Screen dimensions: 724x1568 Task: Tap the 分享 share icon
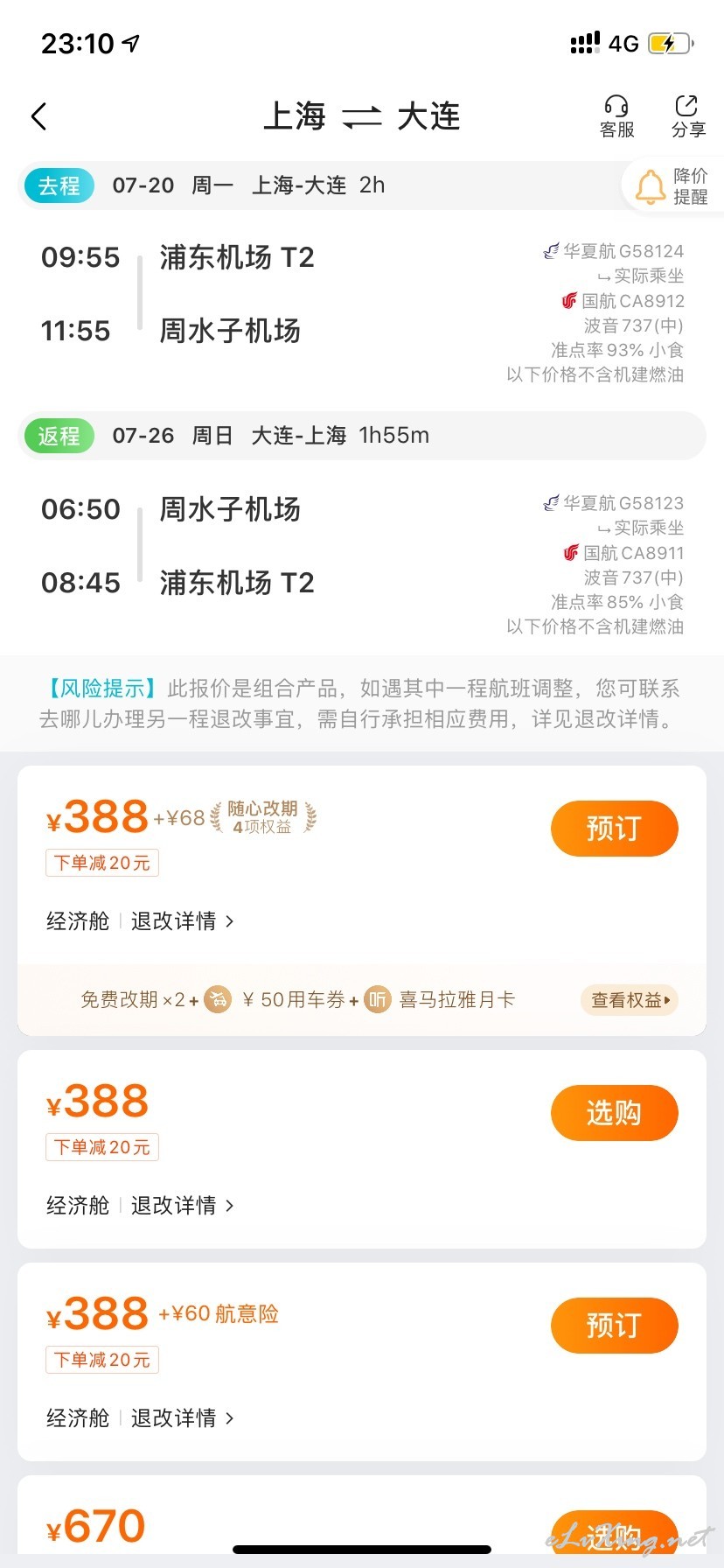(x=688, y=117)
